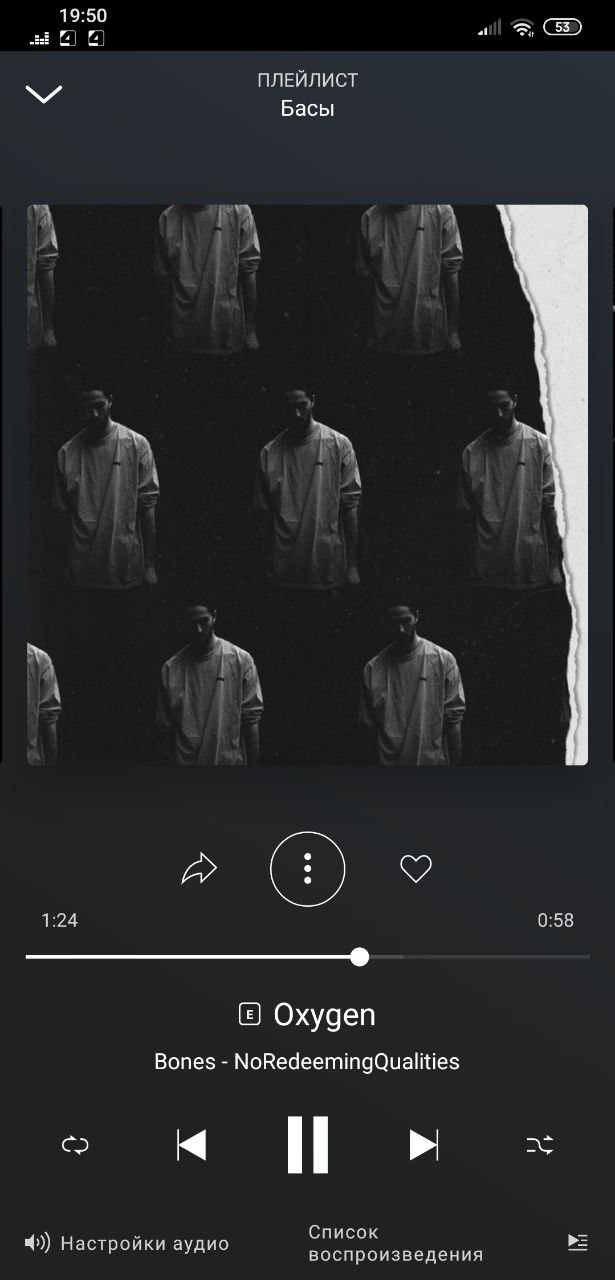Pause the song Oxygen

click(x=307, y=1145)
